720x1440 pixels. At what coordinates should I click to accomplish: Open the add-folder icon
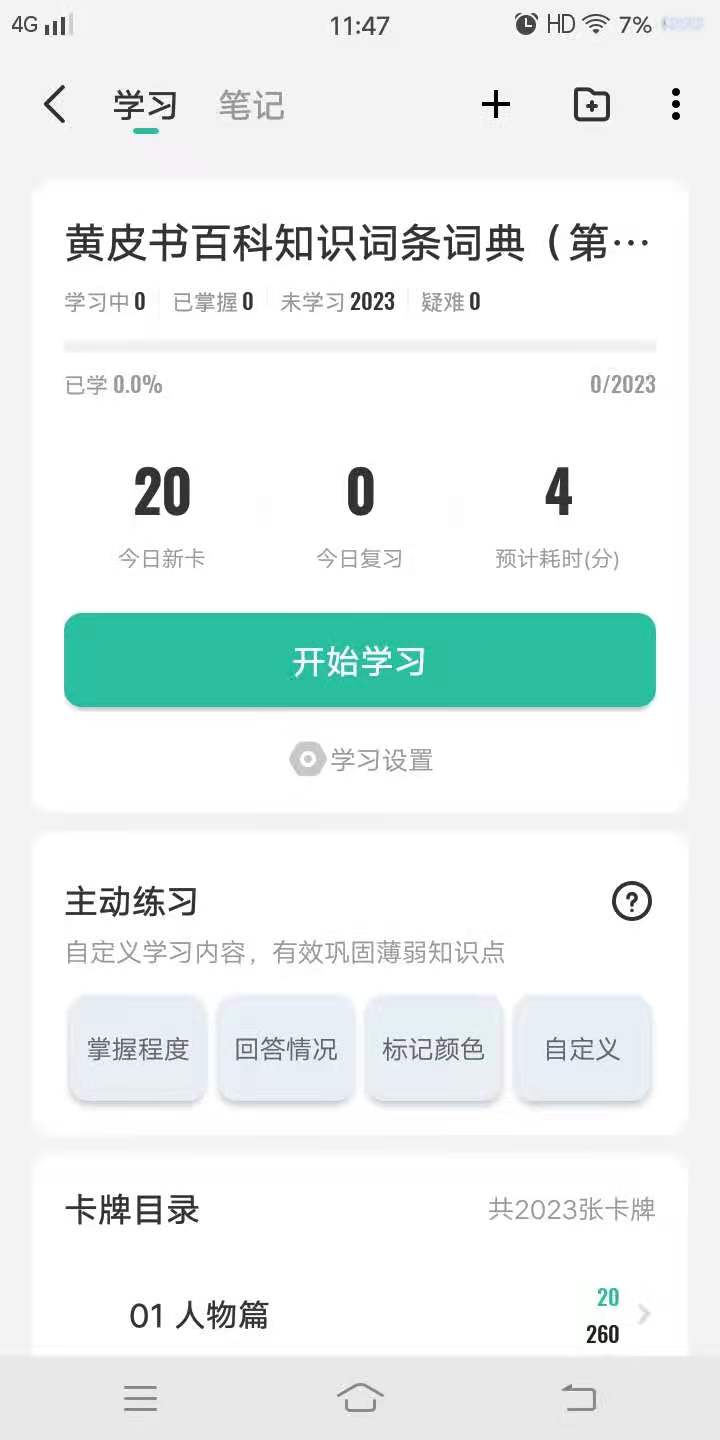[592, 104]
